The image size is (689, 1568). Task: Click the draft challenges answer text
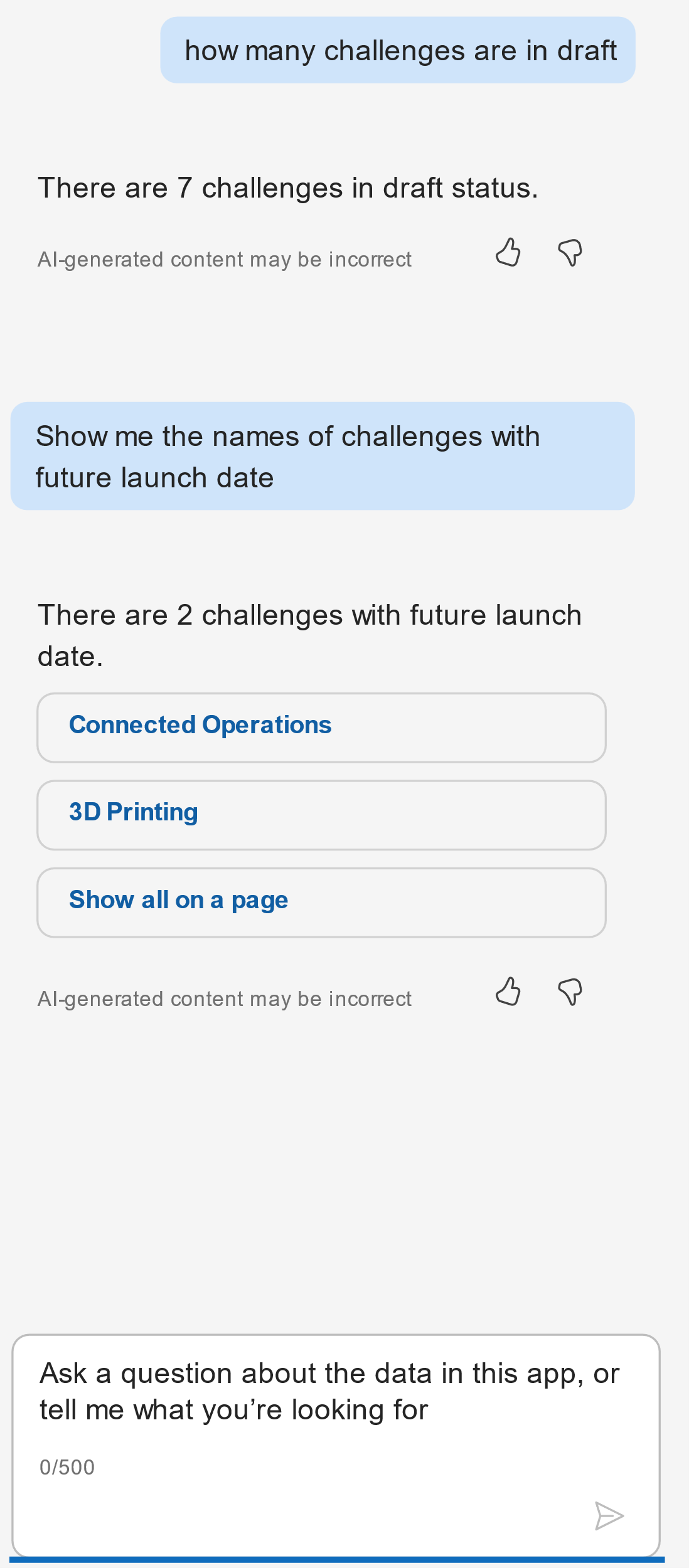287,186
